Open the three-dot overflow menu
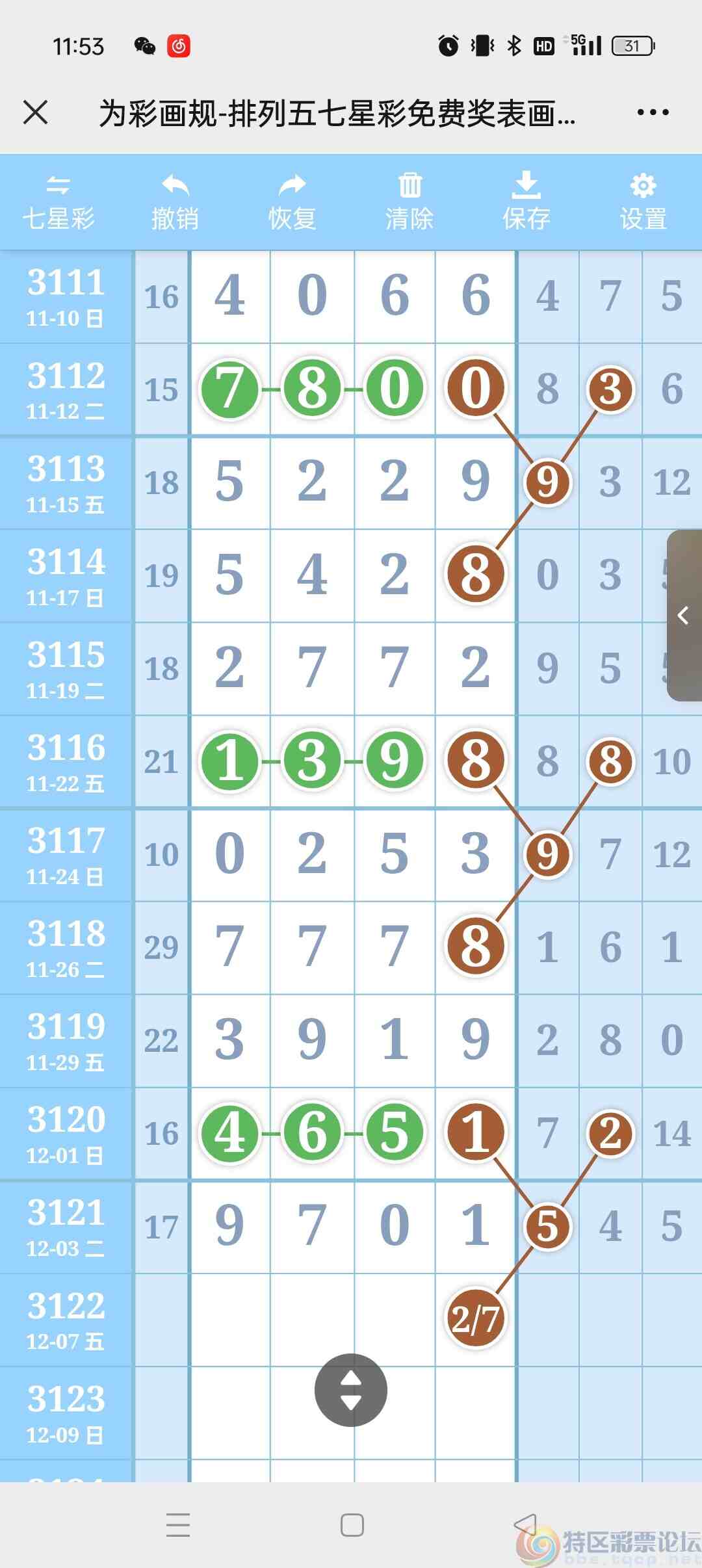Image resolution: width=702 pixels, height=1568 pixels. click(x=653, y=112)
